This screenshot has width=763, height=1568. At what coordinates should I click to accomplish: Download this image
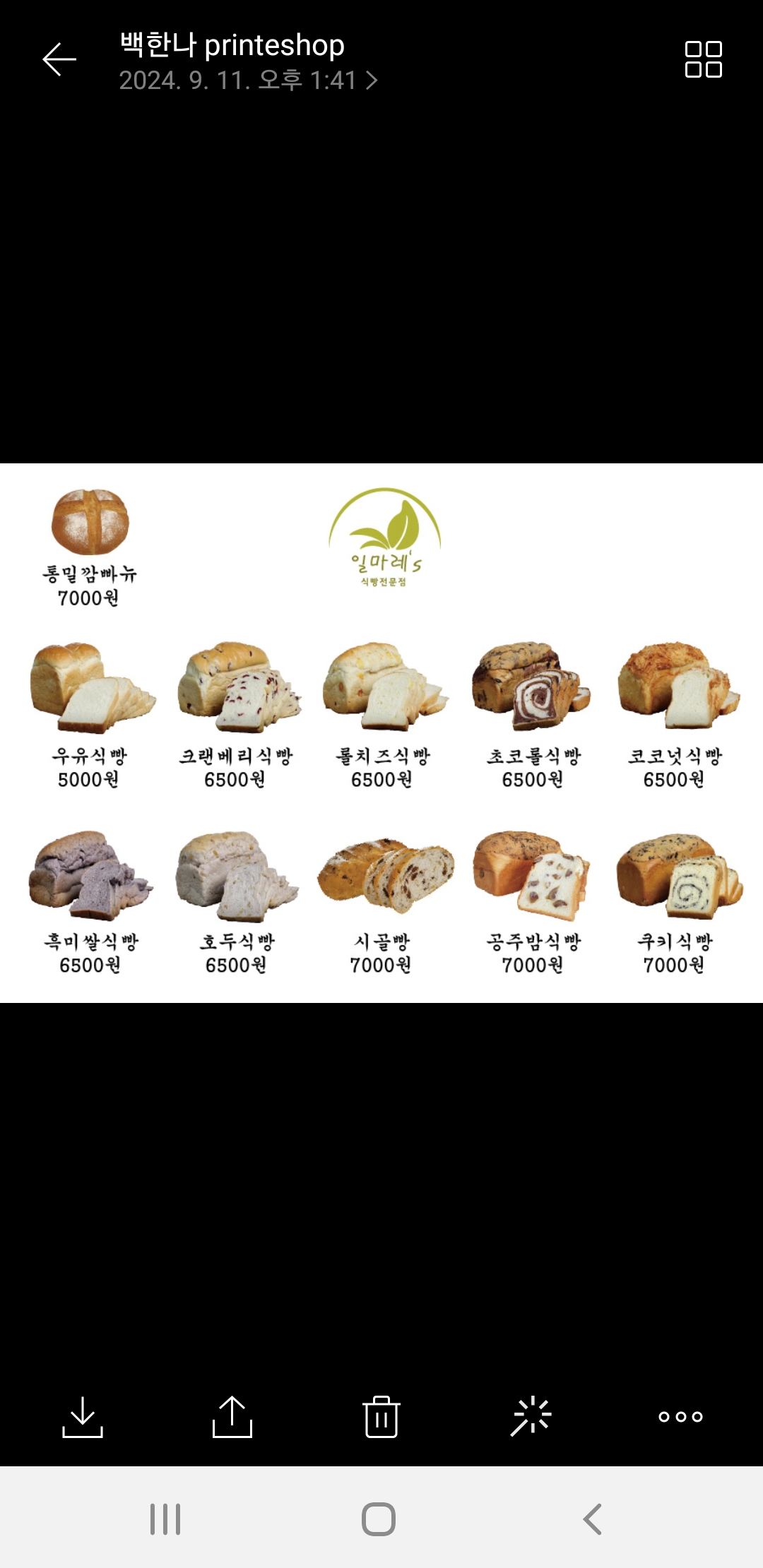(83, 1416)
